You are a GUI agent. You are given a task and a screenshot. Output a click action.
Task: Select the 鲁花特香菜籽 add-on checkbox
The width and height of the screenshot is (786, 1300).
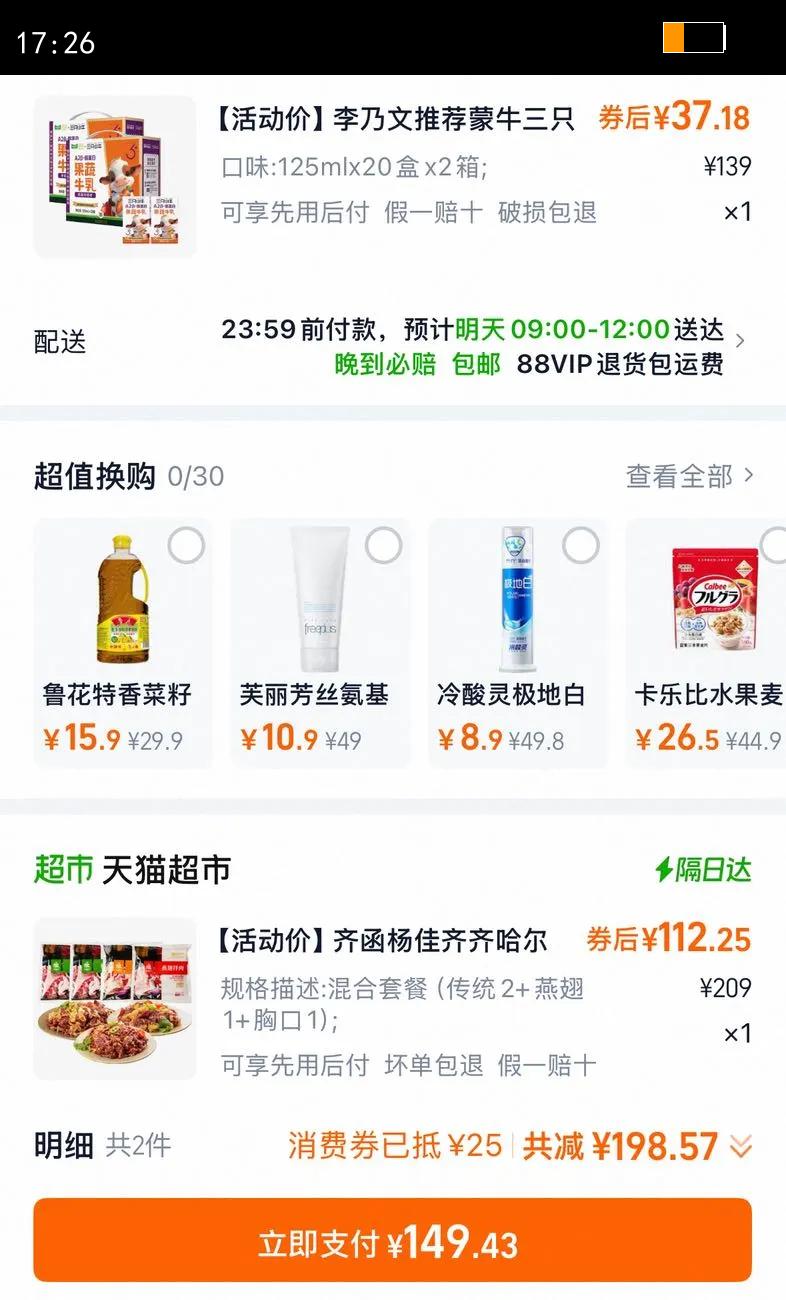click(187, 545)
